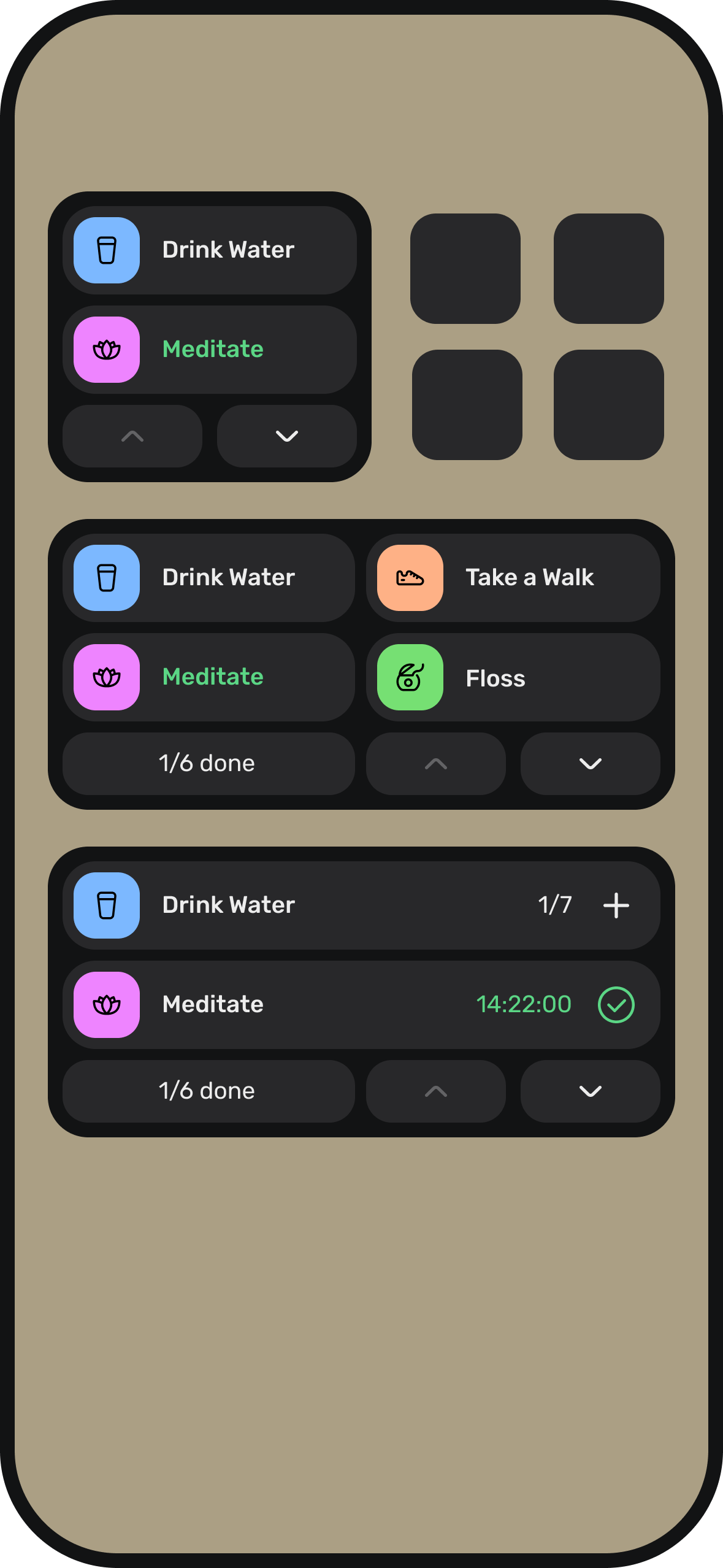This screenshot has width=723, height=1568.
Task: Mark Meditate done with the circular checkmark
Action: (x=617, y=1004)
